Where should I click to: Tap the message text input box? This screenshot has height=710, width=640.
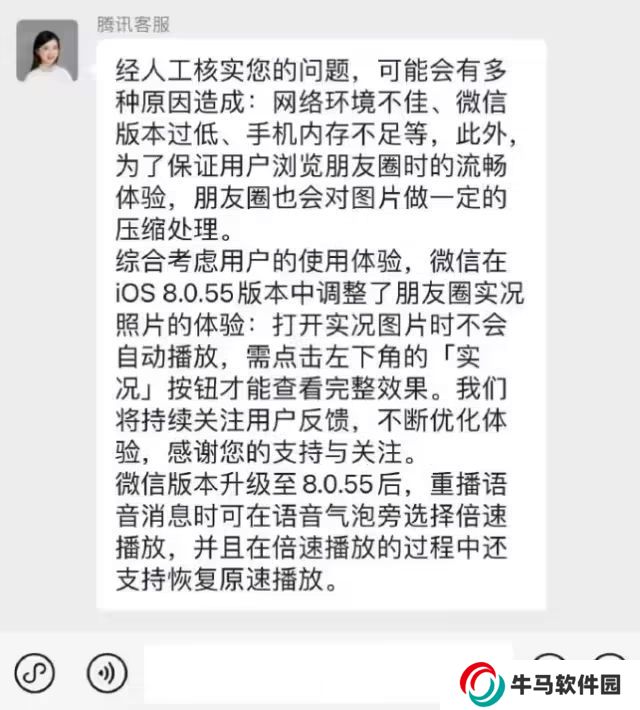click(300, 673)
